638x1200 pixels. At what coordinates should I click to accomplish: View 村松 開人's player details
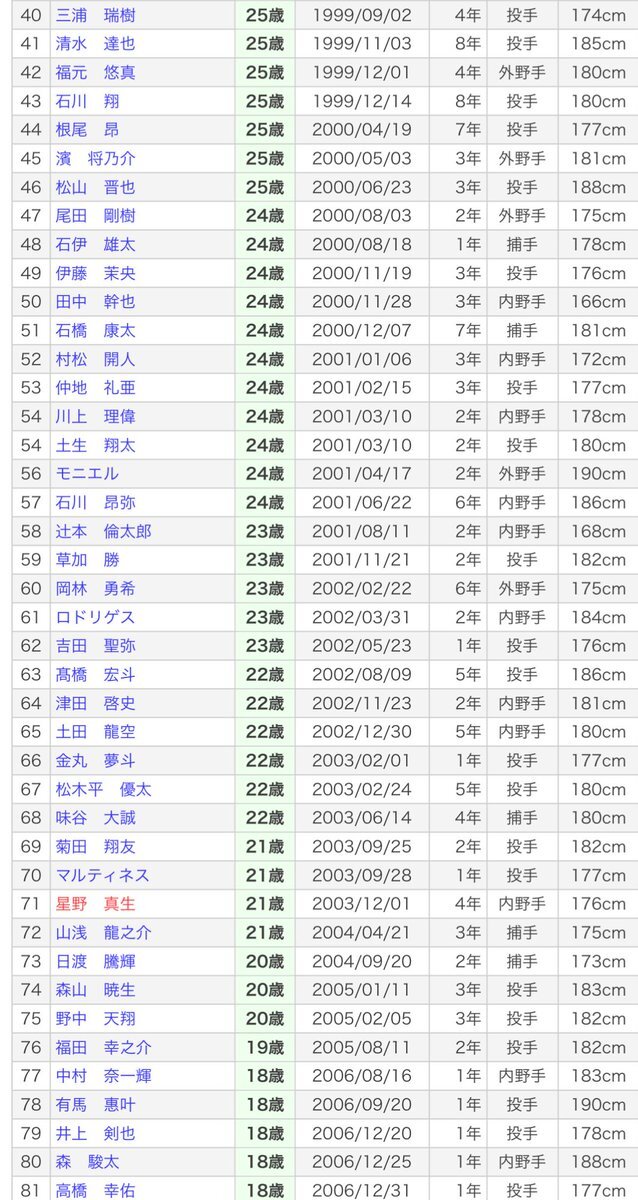point(94,359)
